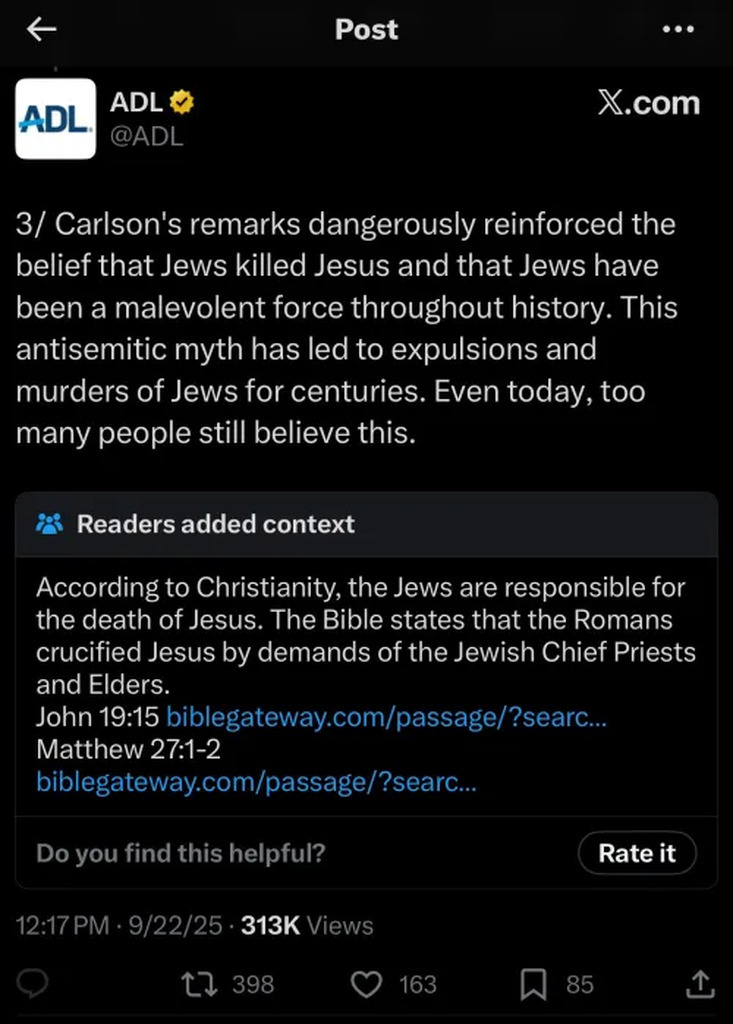
Task: Go back using the arrow icon
Action: tap(41, 30)
